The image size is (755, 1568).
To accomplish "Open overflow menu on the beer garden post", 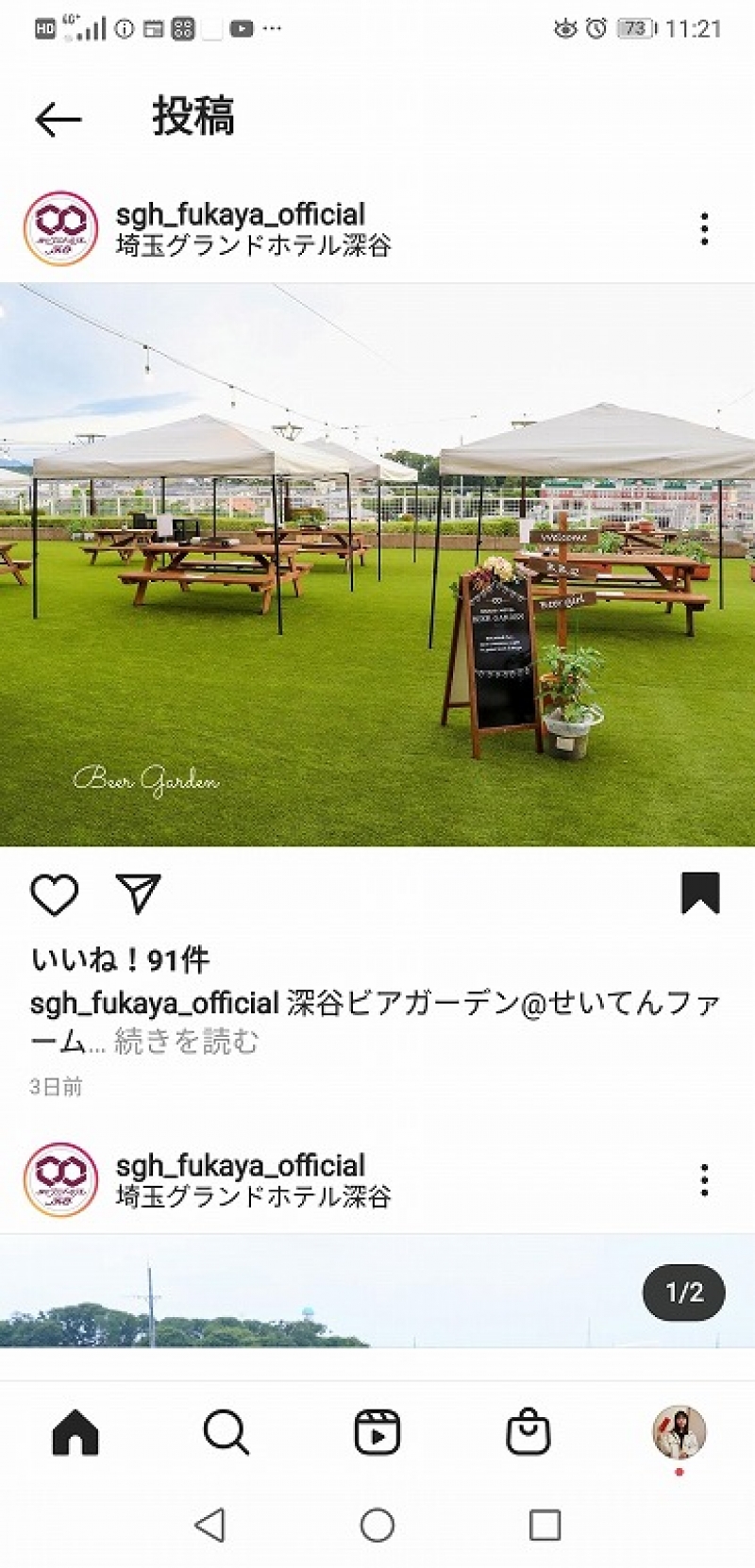I will pos(704,229).
